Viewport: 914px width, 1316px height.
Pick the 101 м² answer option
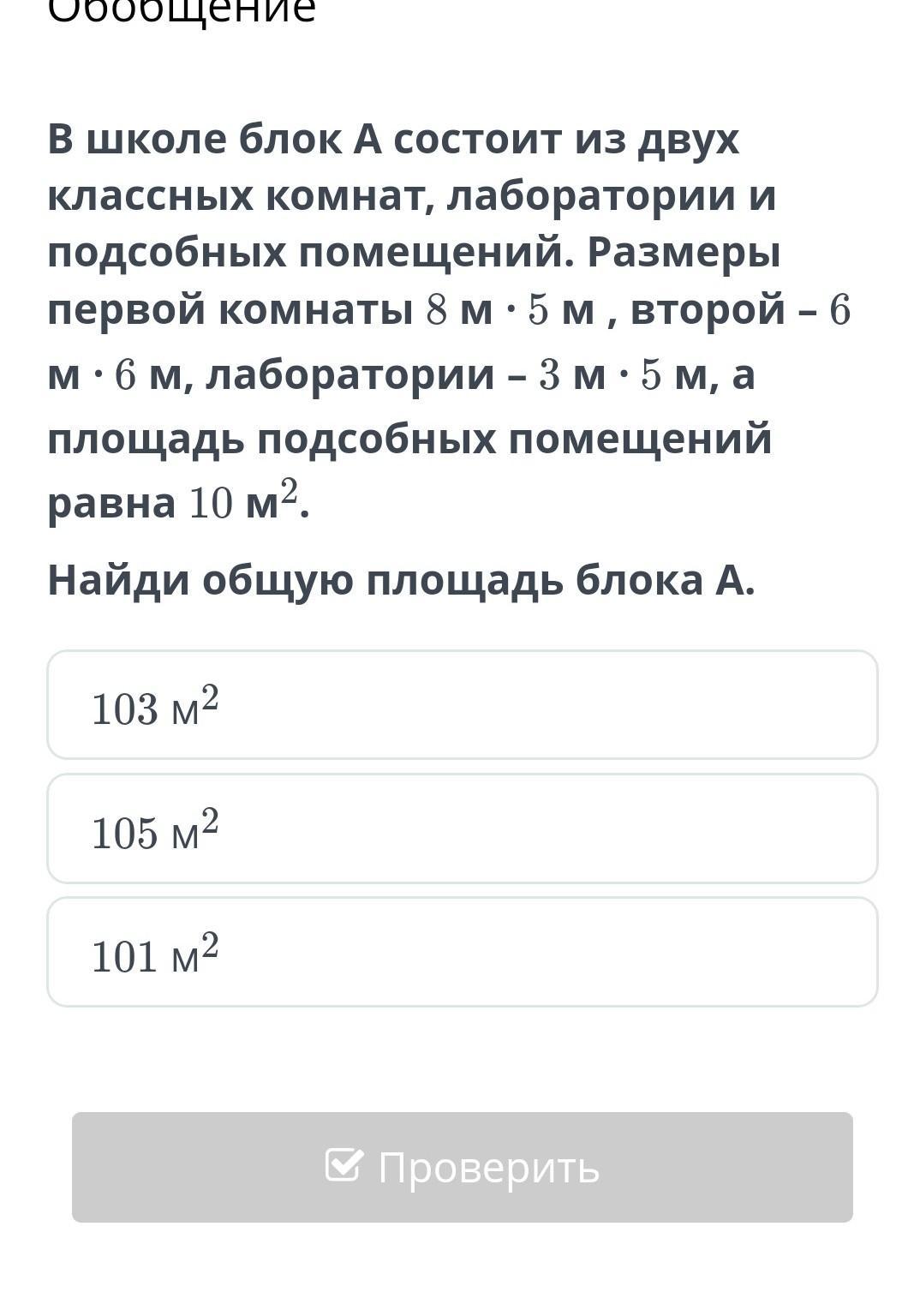click(x=462, y=952)
